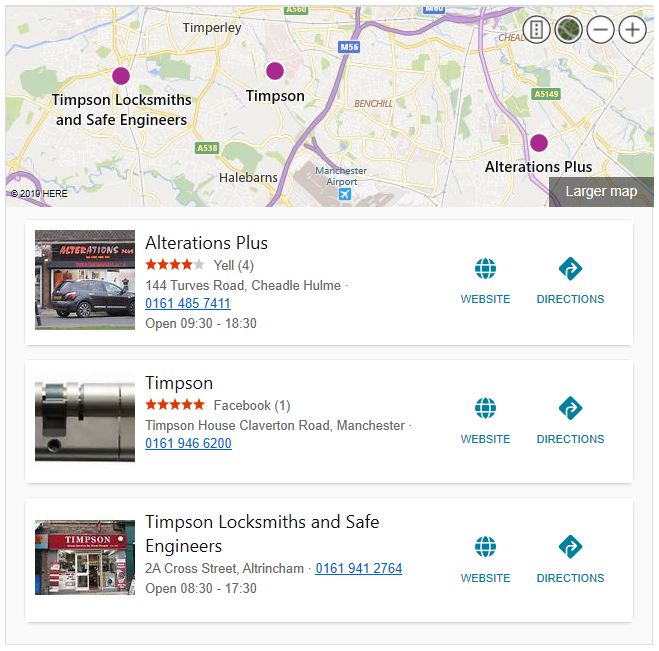Select the Timpson map pin
Viewport: 659px width, 651px height.
tap(275, 71)
